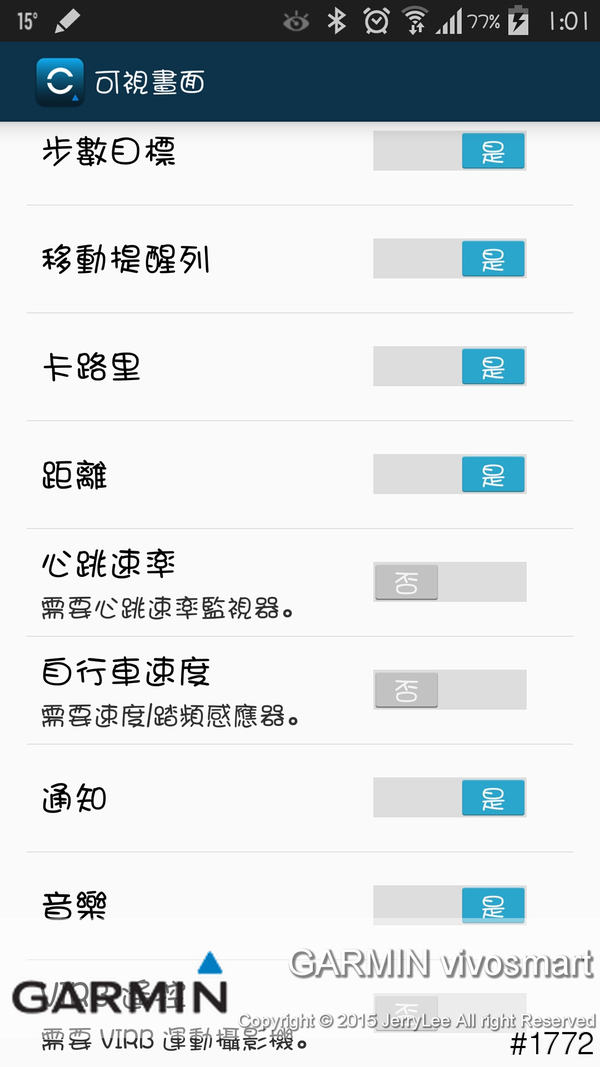Disable the 通知 switch
600x1067 pixels.
449,797
